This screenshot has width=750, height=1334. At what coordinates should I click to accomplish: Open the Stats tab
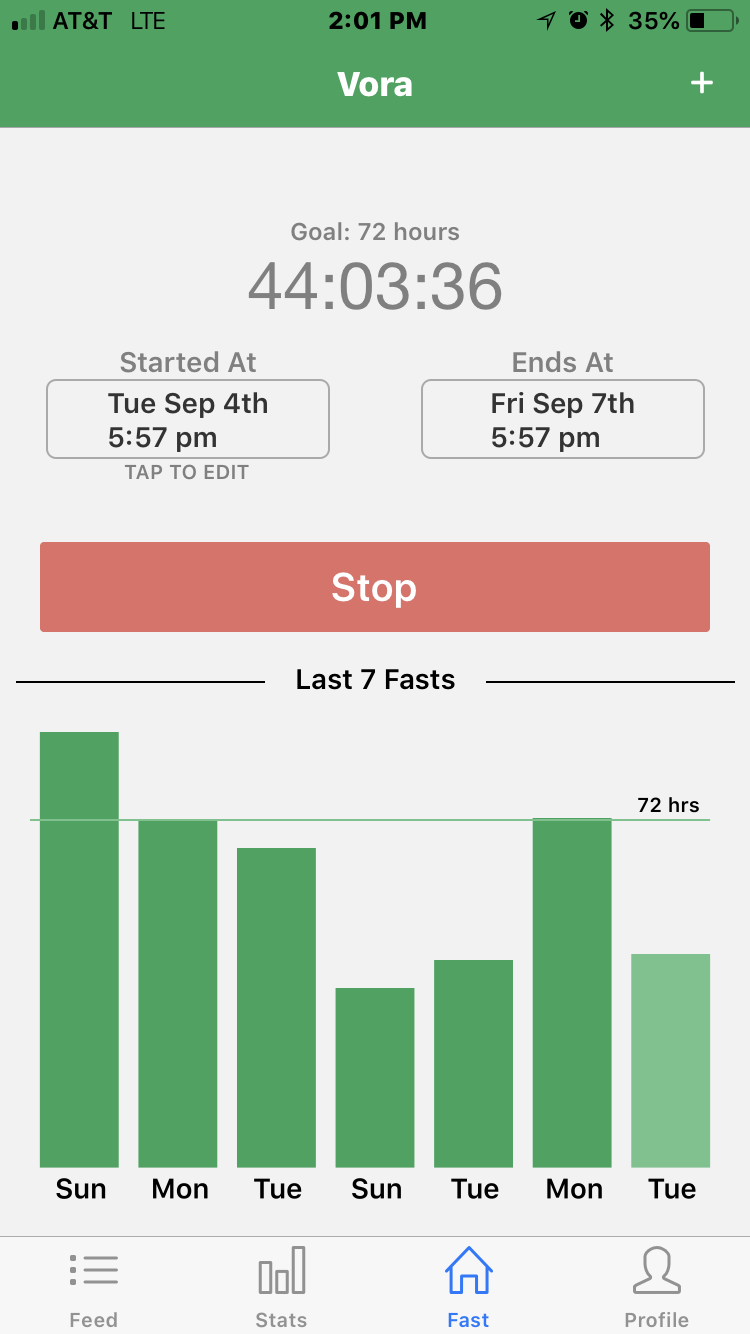point(281,1287)
